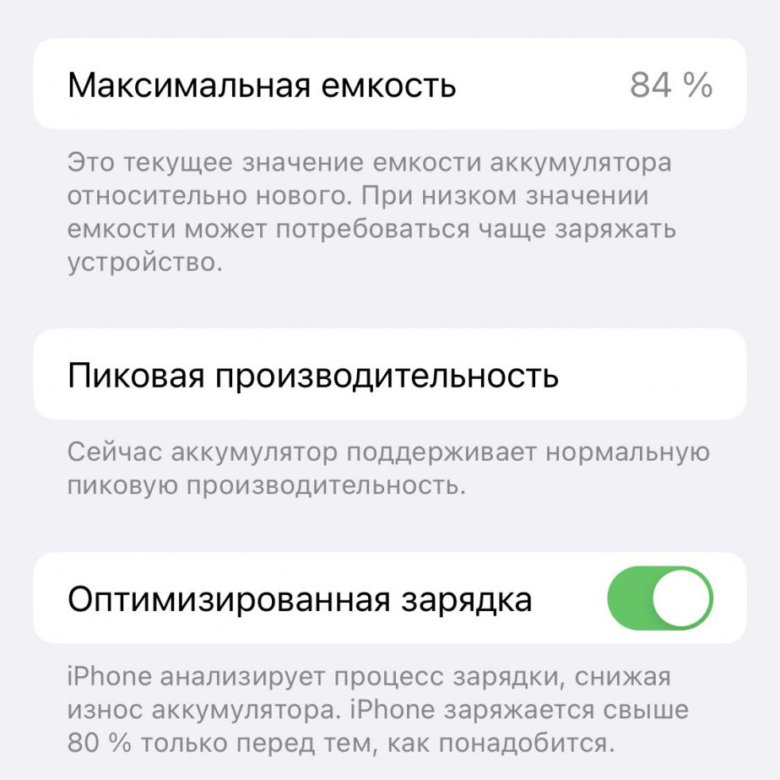Turn off the Оптимизированная зарядка switch
The image size is (780, 780).
click(660, 600)
